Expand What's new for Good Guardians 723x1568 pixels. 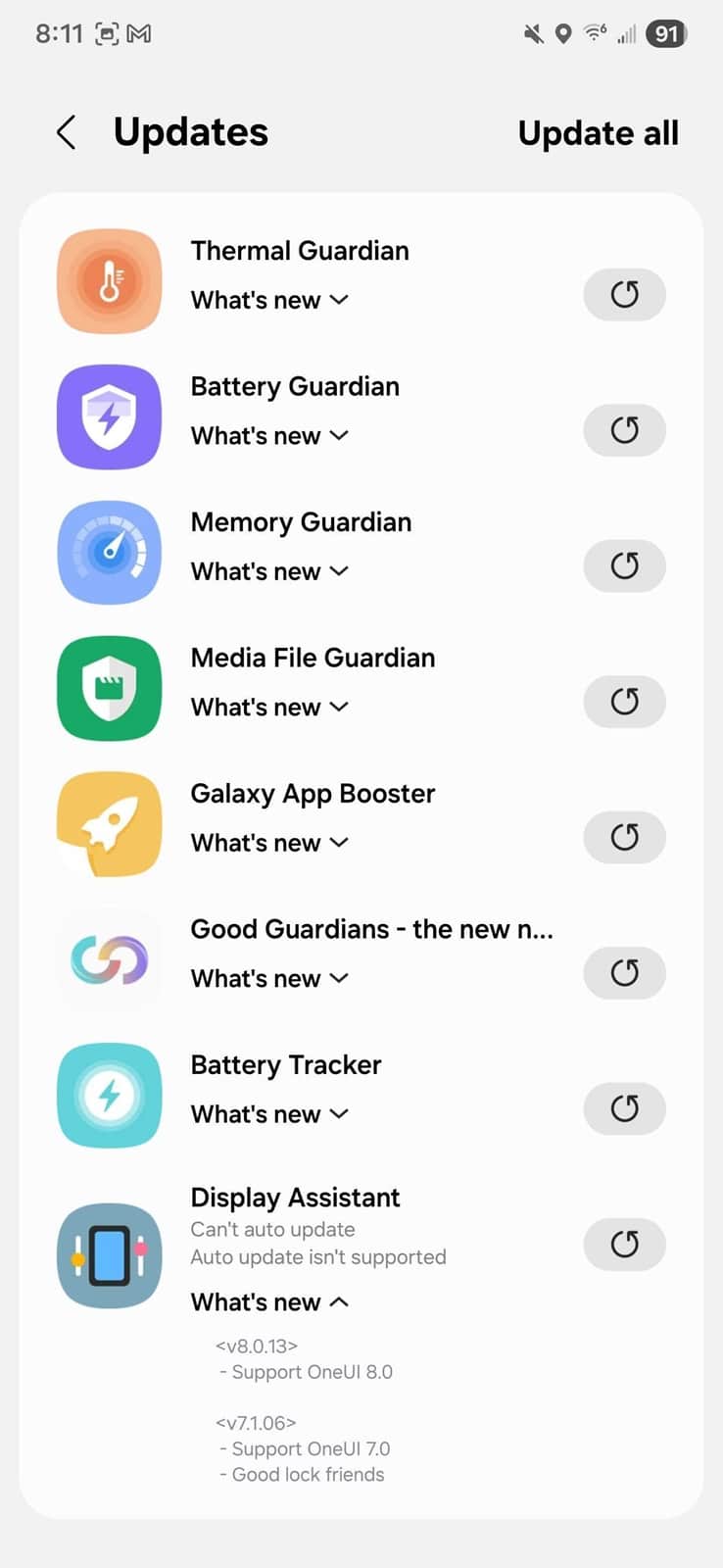[x=269, y=978]
